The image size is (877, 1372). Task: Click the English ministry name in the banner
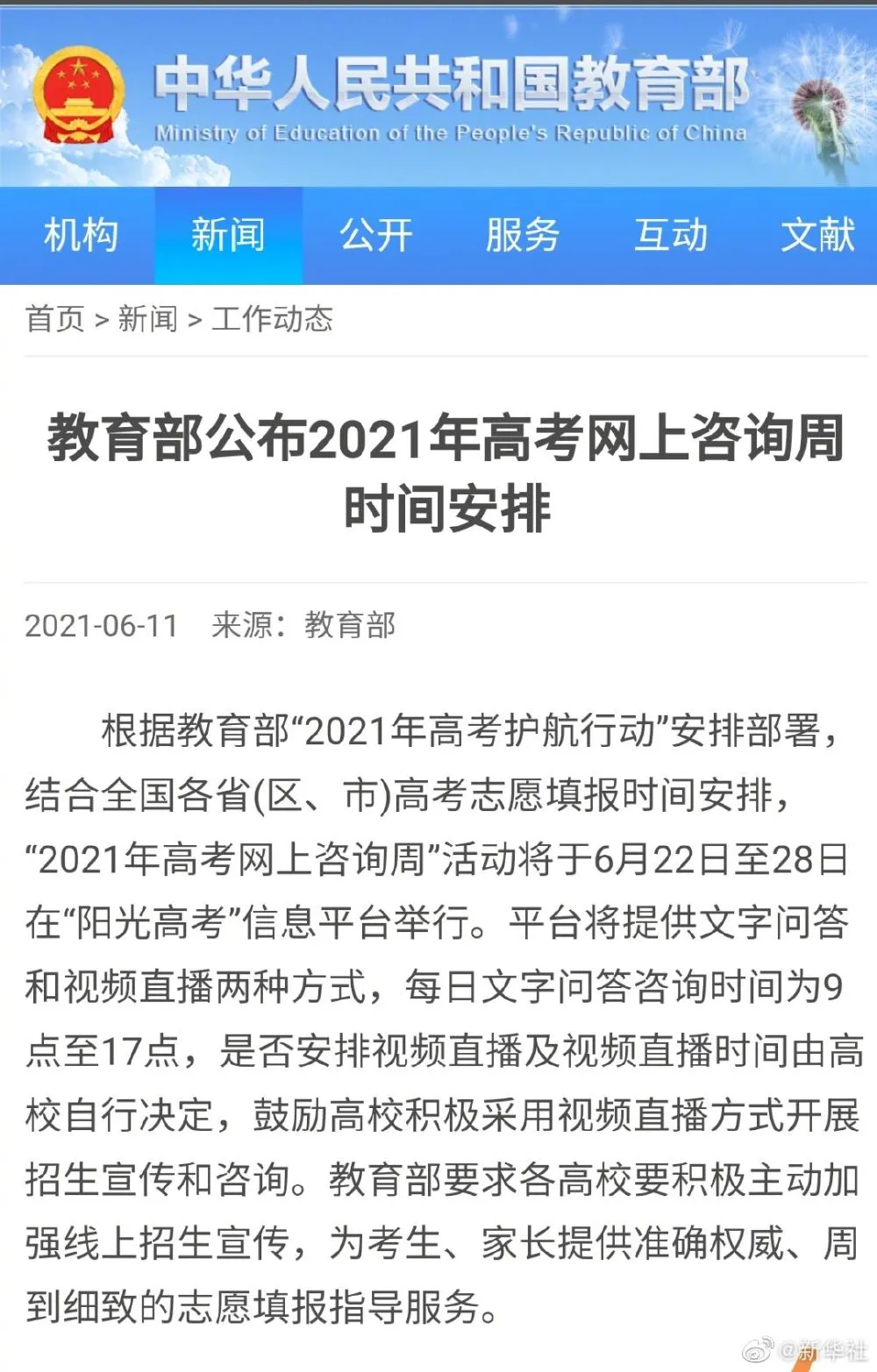(x=452, y=133)
